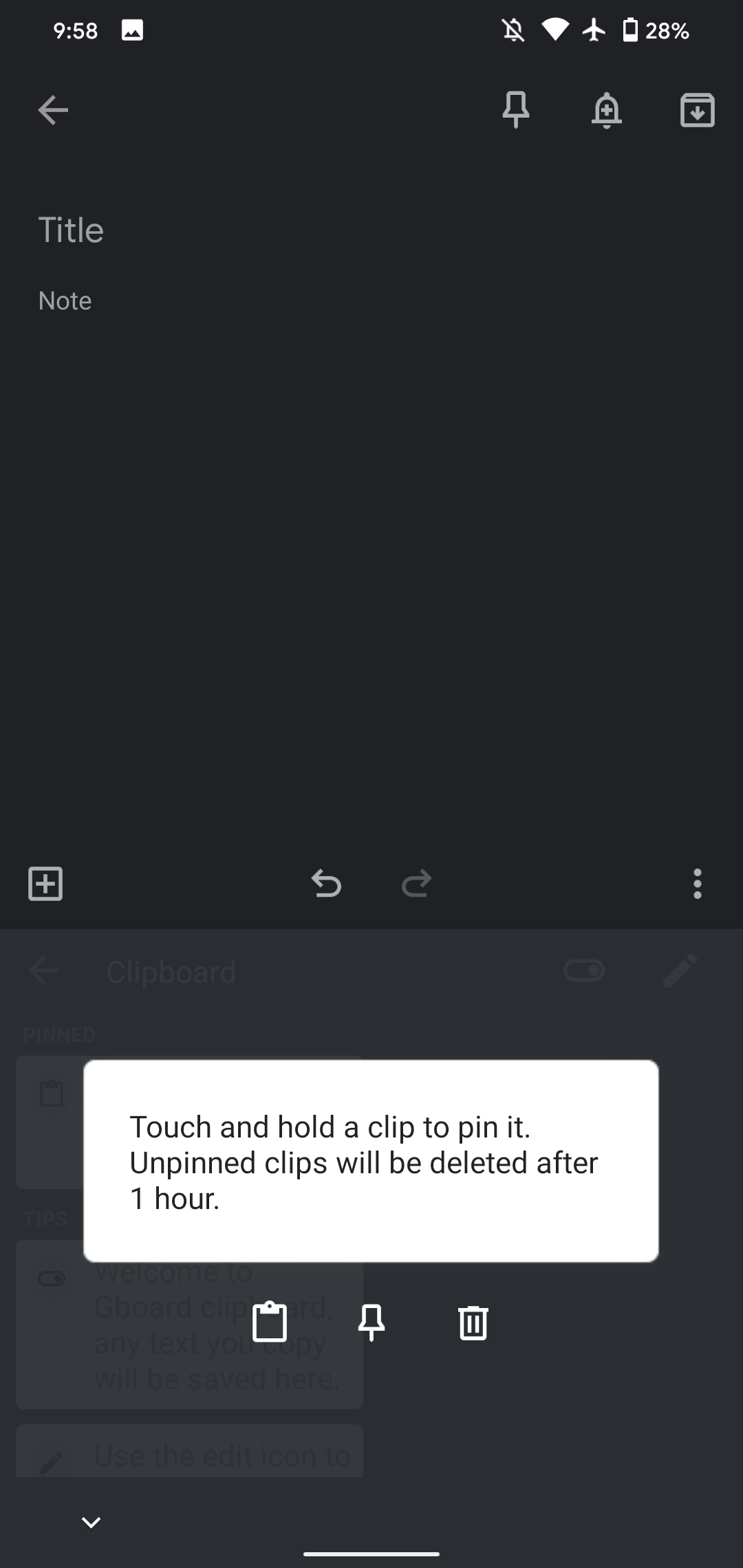Tap the Note text field
Screen dimensions: 743x1568
tap(371, 301)
